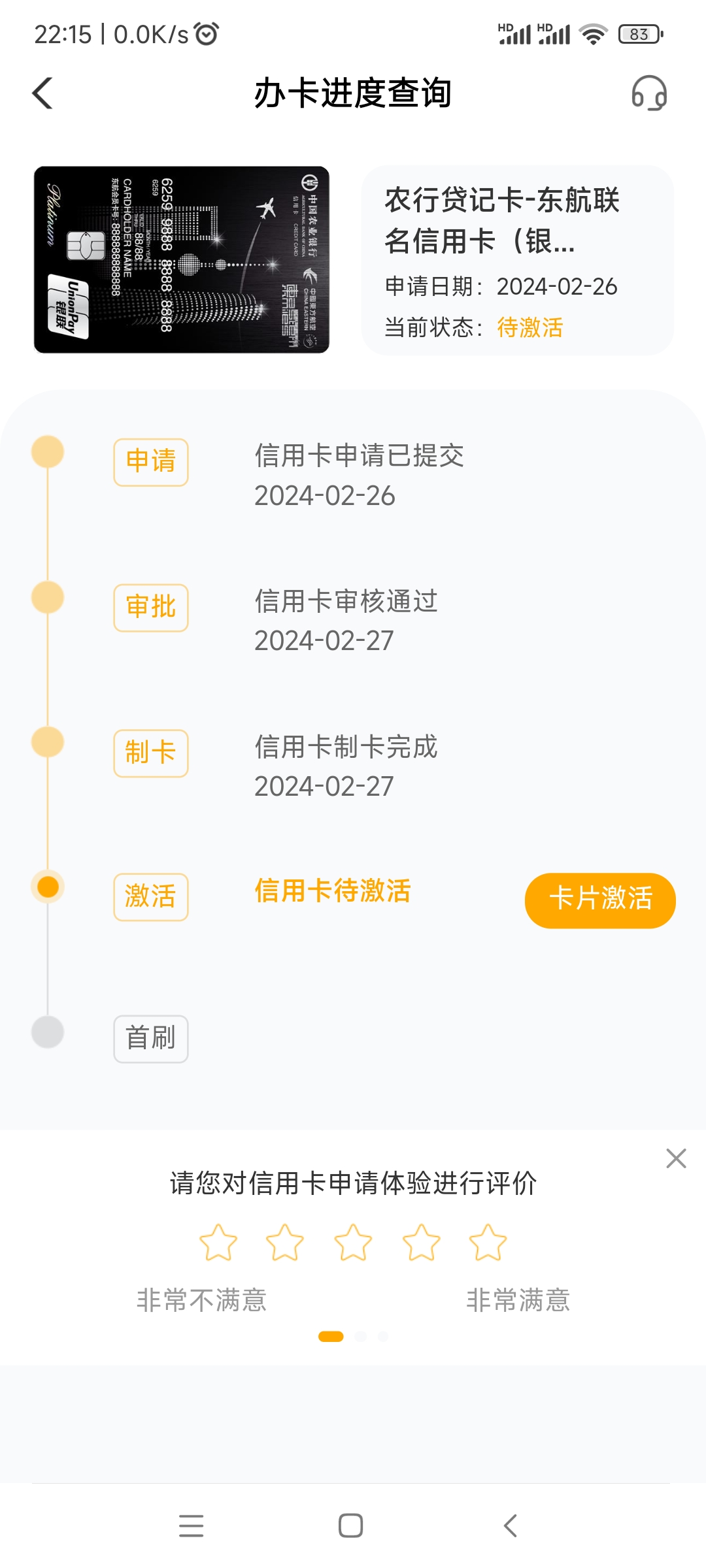Close the rating survey panel
Screen dimensions: 706x1568
[676, 1158]
